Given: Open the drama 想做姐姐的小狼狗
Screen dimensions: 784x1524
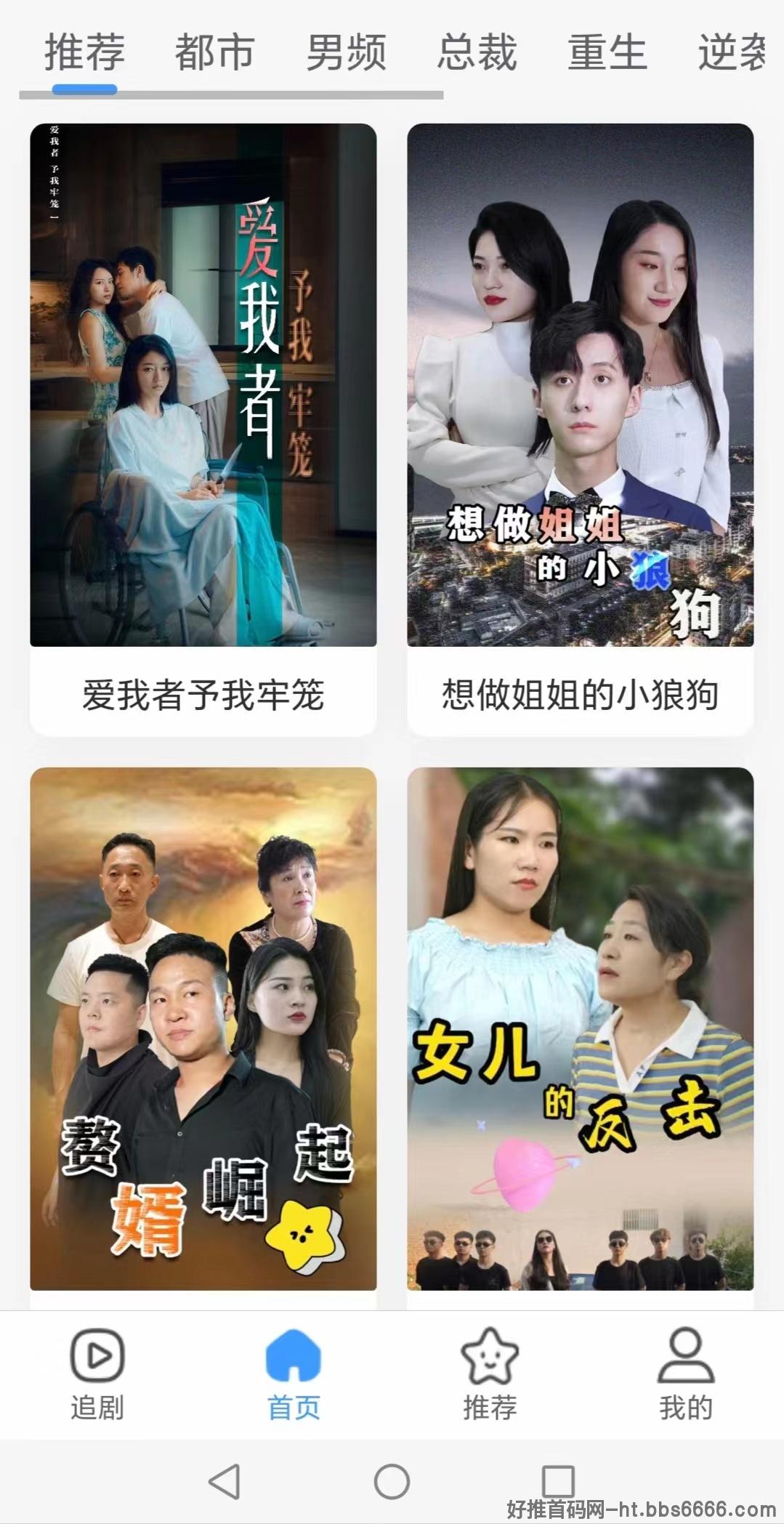Looking at the screenshot, I should click(581, 429).
